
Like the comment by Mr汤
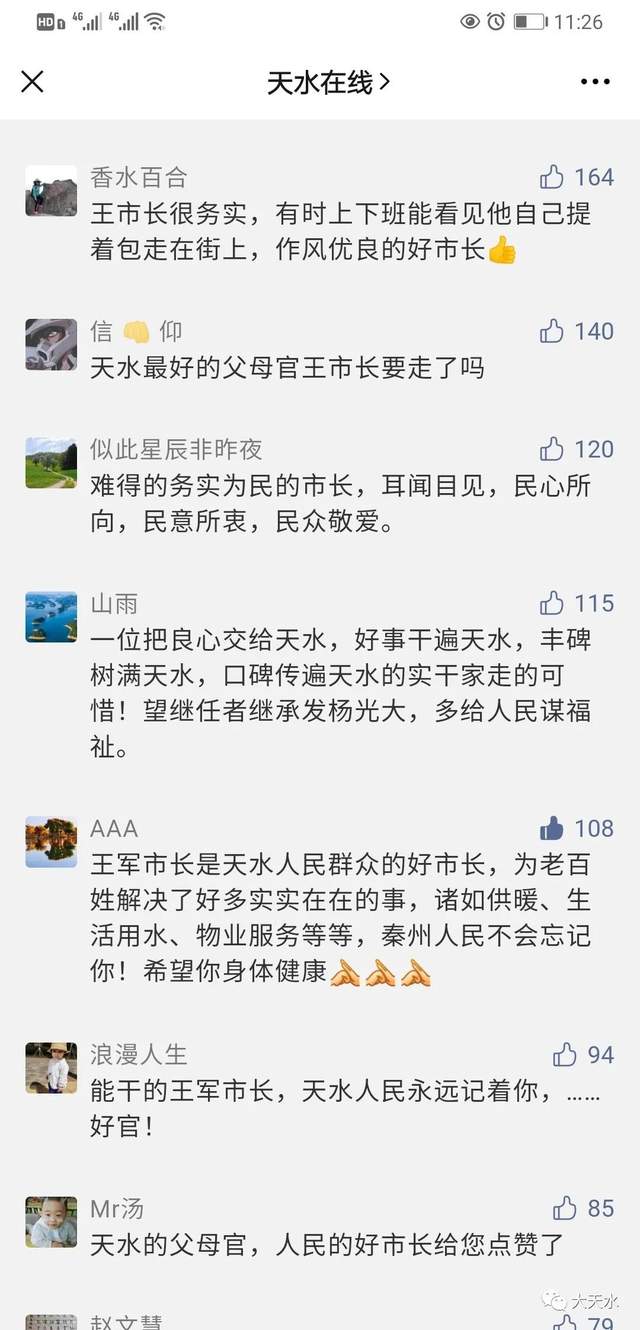click(x=565, y=1208)
